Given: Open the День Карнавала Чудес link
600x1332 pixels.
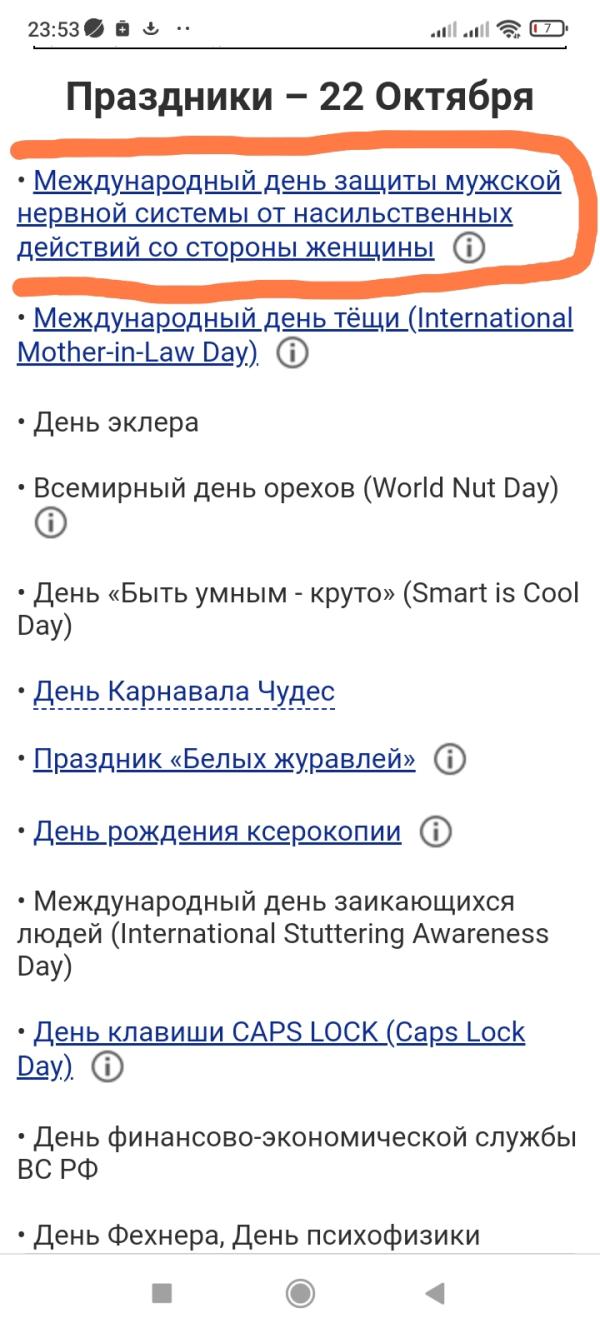Looking at the screenshot, I should [x=184, y=691].
